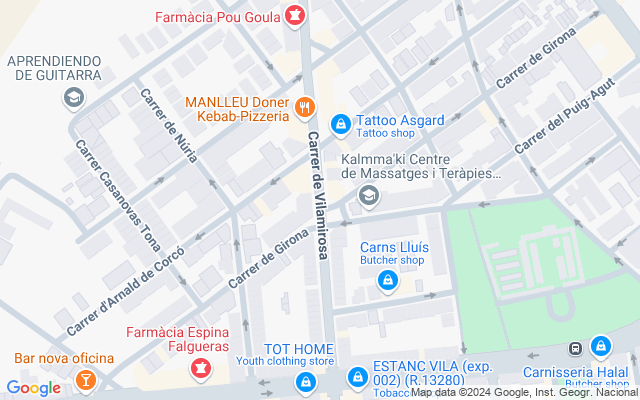640x400 pixels.
Task: Tap the Tattoo Asgard shop pin
Action: 341,122
